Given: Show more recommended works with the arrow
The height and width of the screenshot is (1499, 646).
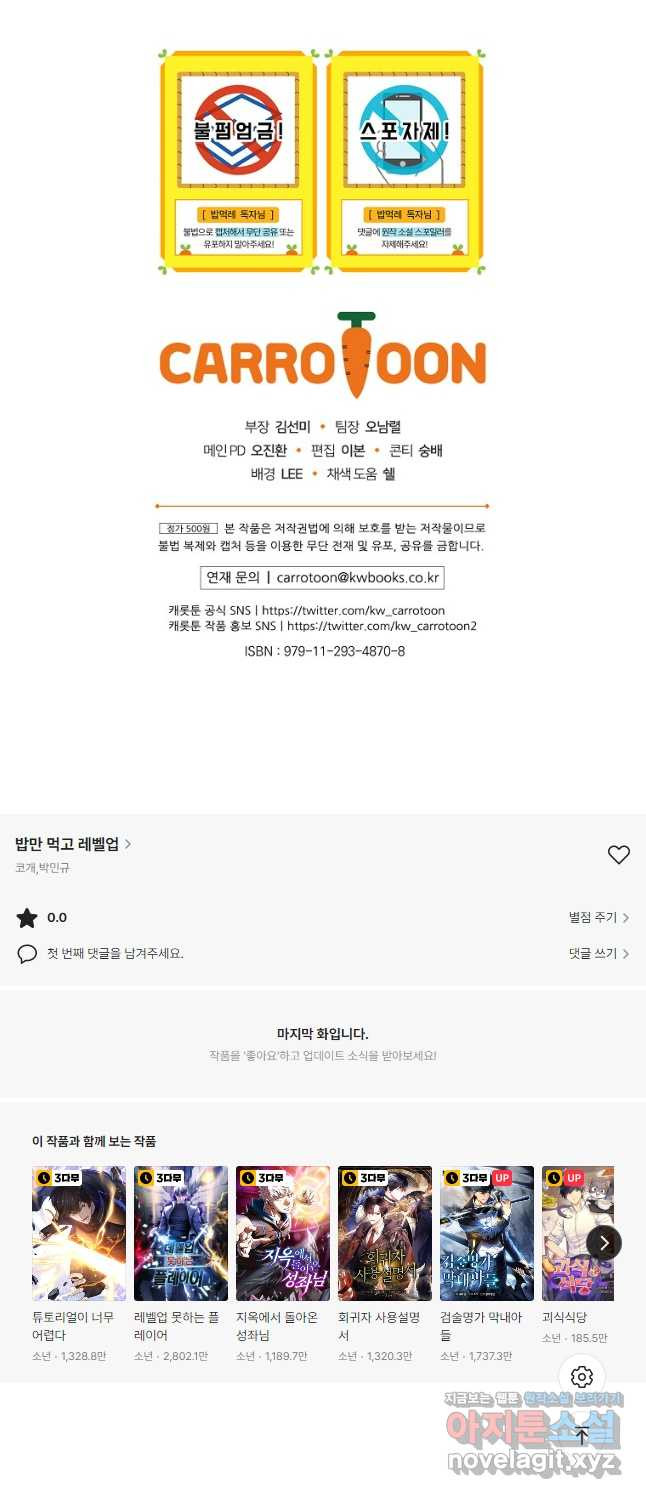Looking at the screenshot, I should (604, 1243).
